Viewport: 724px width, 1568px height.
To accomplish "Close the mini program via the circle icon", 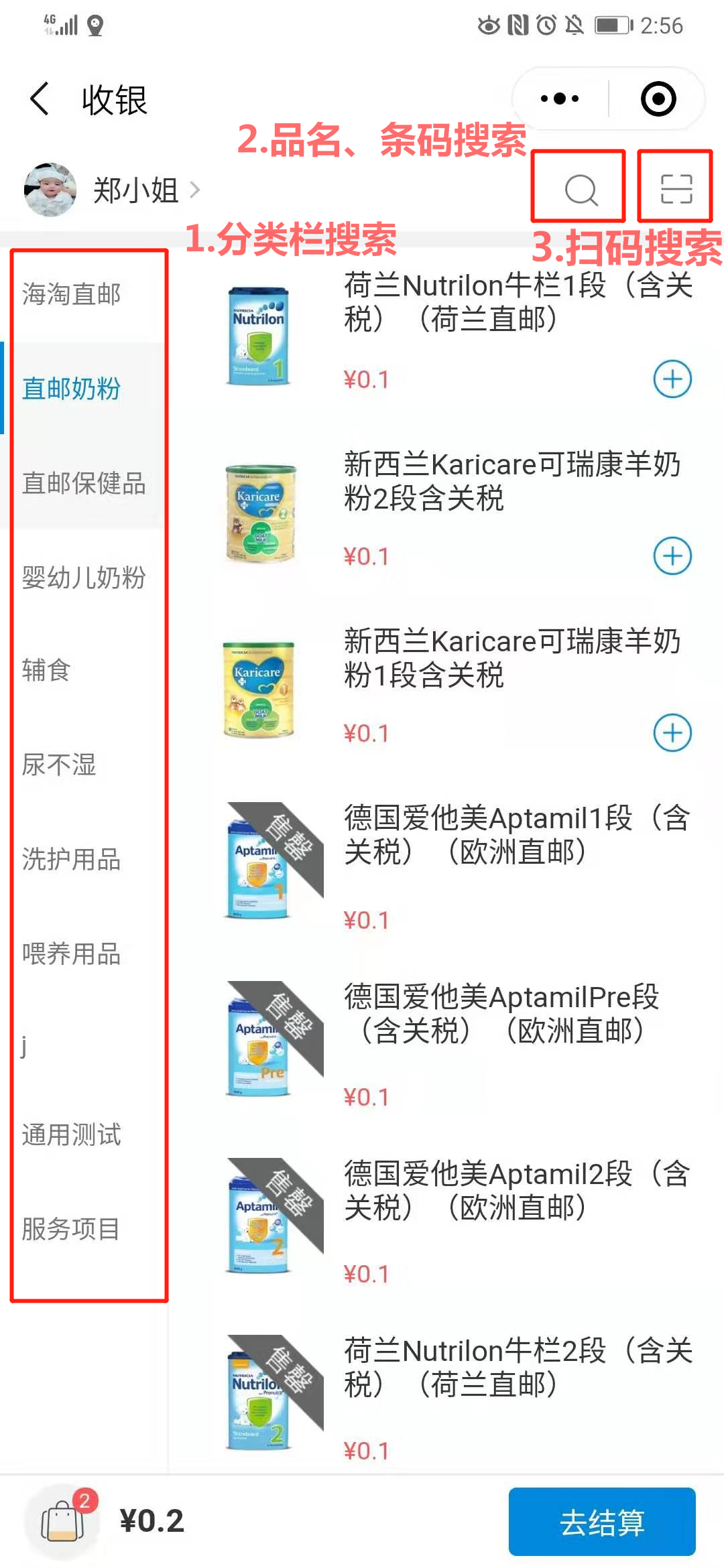I will point(658,99).
